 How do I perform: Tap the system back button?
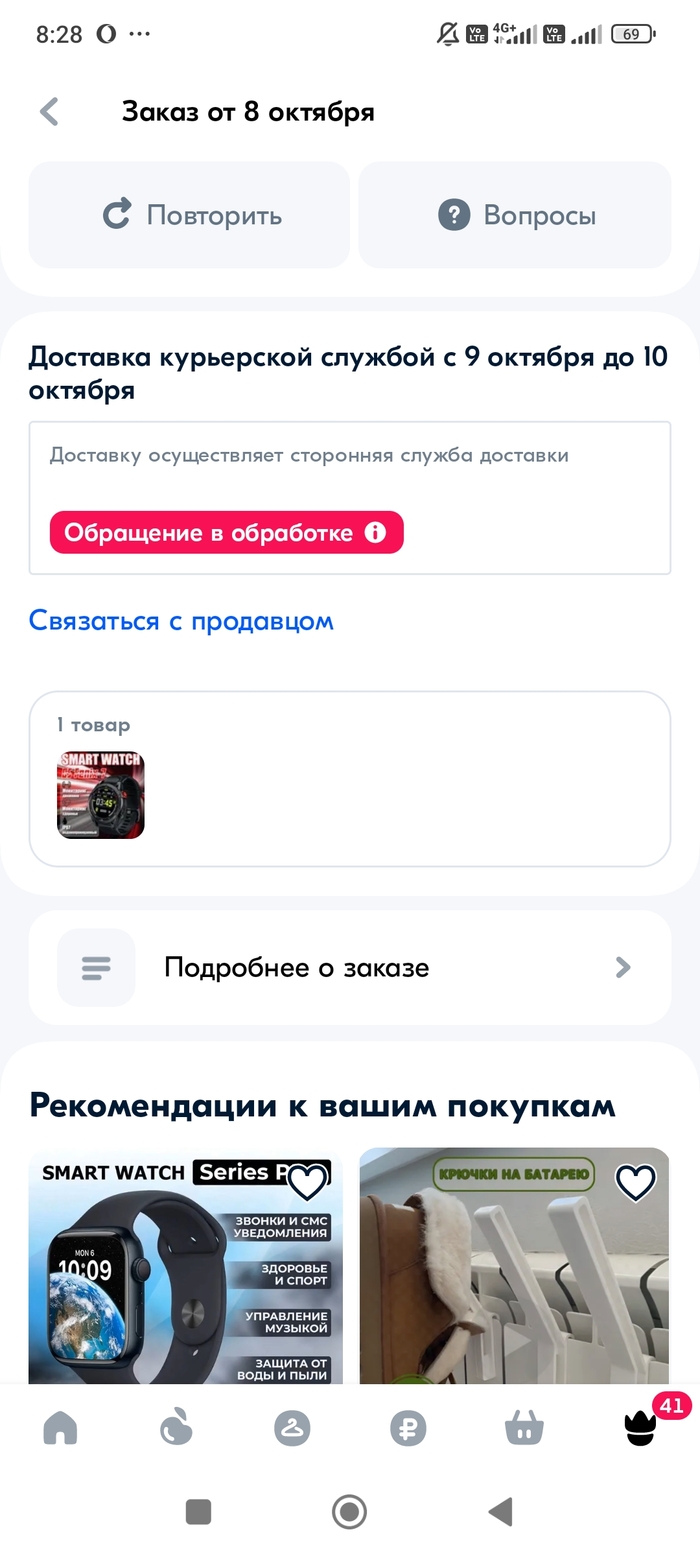point(500,1511)
